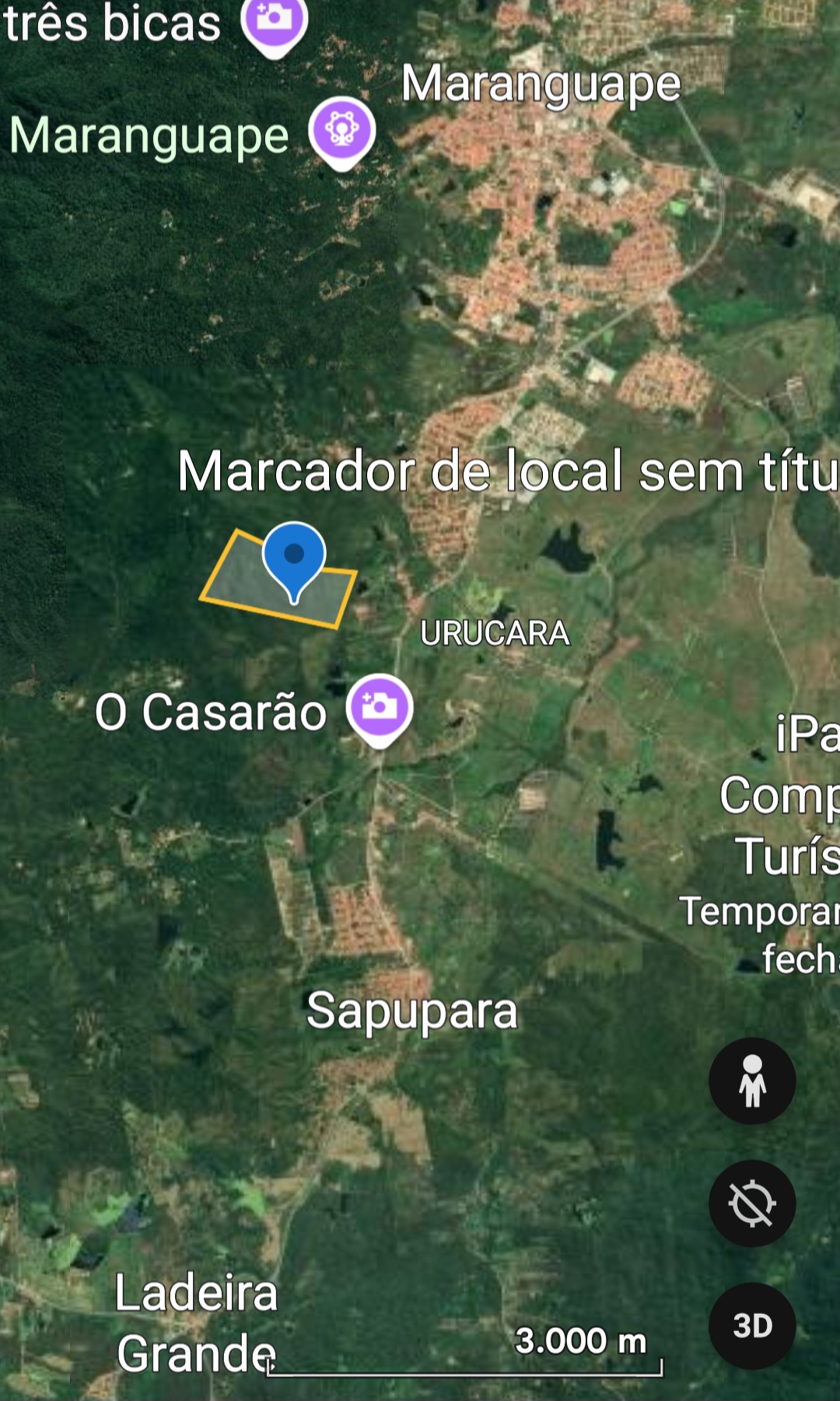Switch map to 3D view

point(751,1326)
